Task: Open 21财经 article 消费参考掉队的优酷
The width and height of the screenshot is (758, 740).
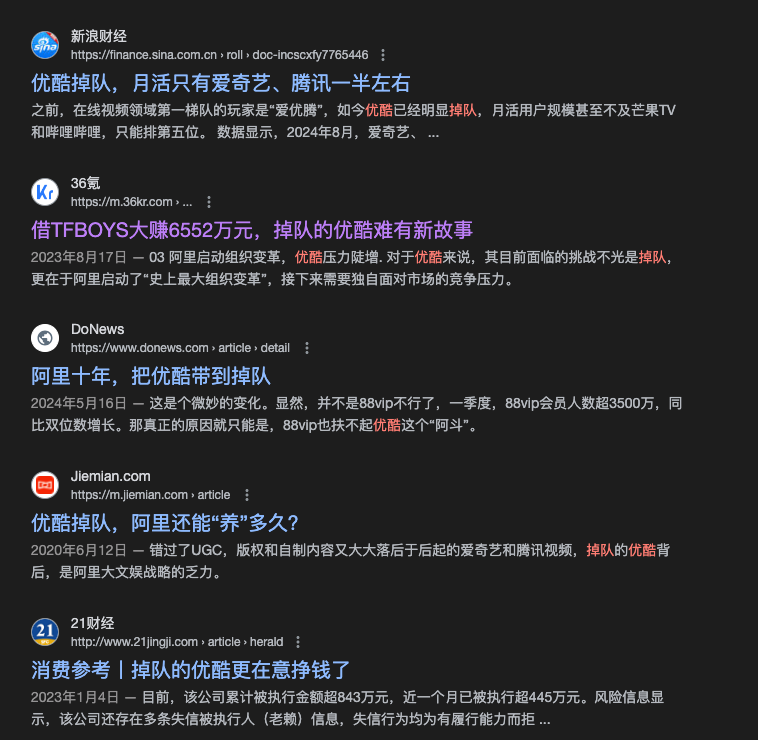Action: (x=190, y=670)
